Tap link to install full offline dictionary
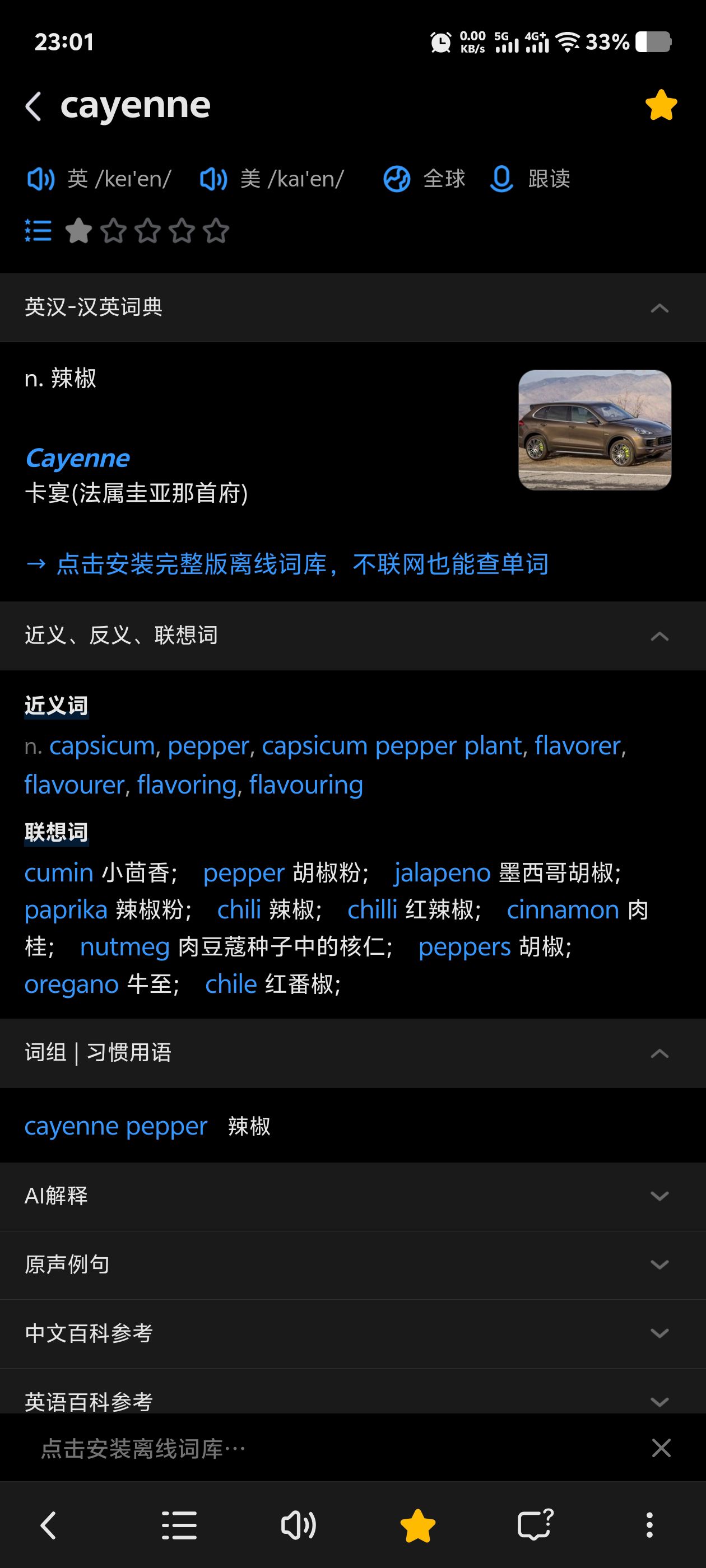This screenshot has width=706, height=1568. point(286,564)
